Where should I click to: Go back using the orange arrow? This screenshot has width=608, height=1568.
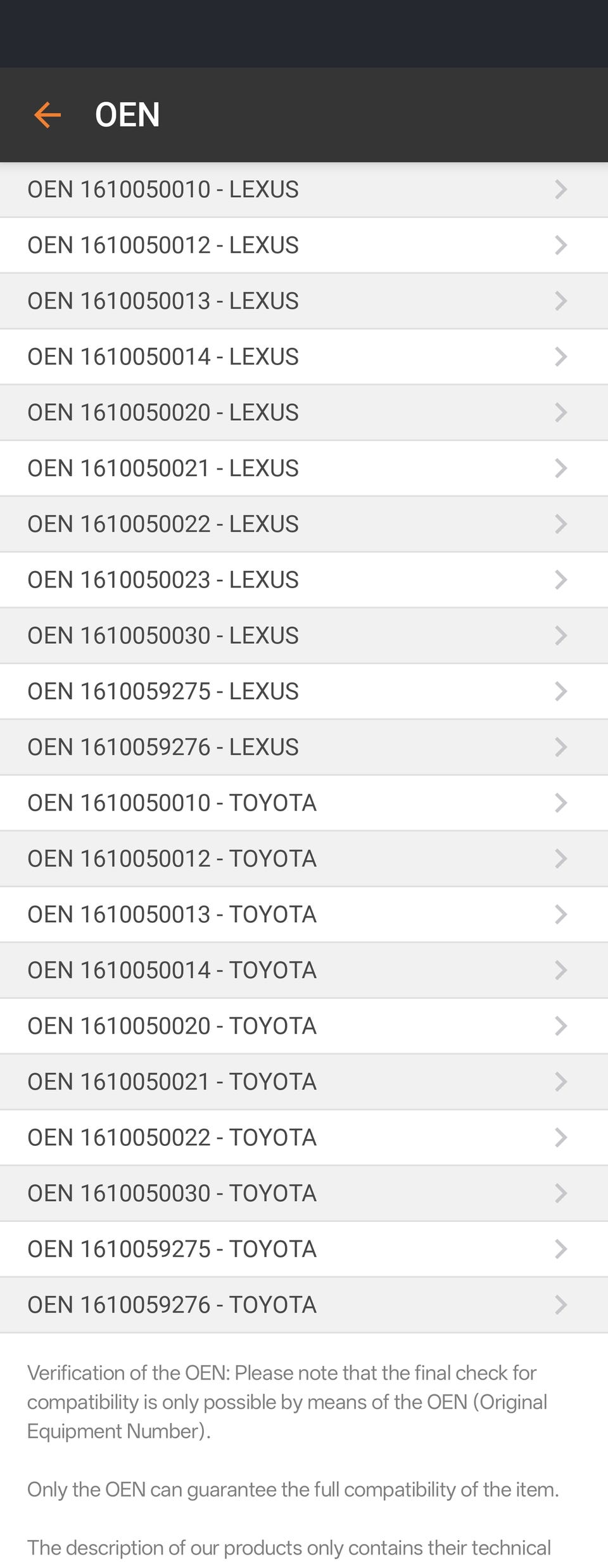click(x=47, y=115)
